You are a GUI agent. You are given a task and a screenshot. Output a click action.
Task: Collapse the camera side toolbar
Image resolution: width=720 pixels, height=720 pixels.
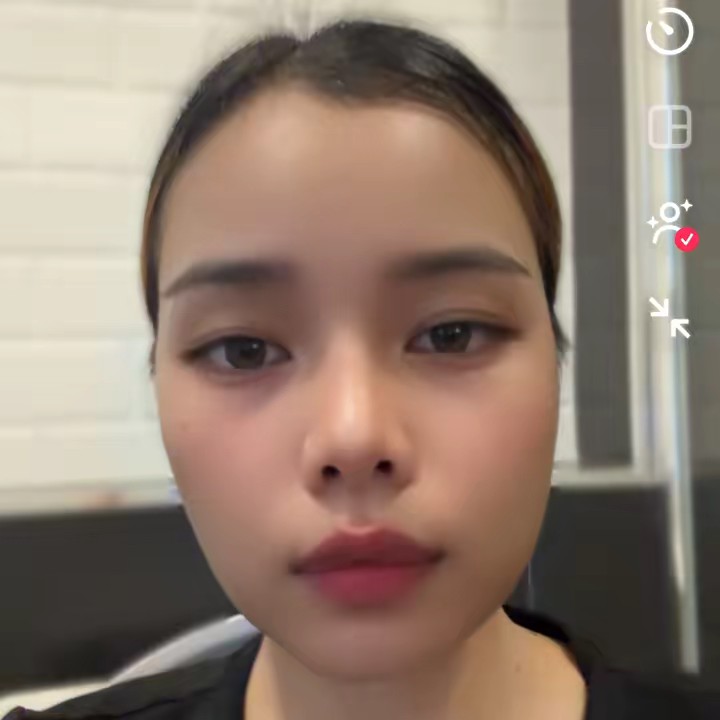point(669,317)
